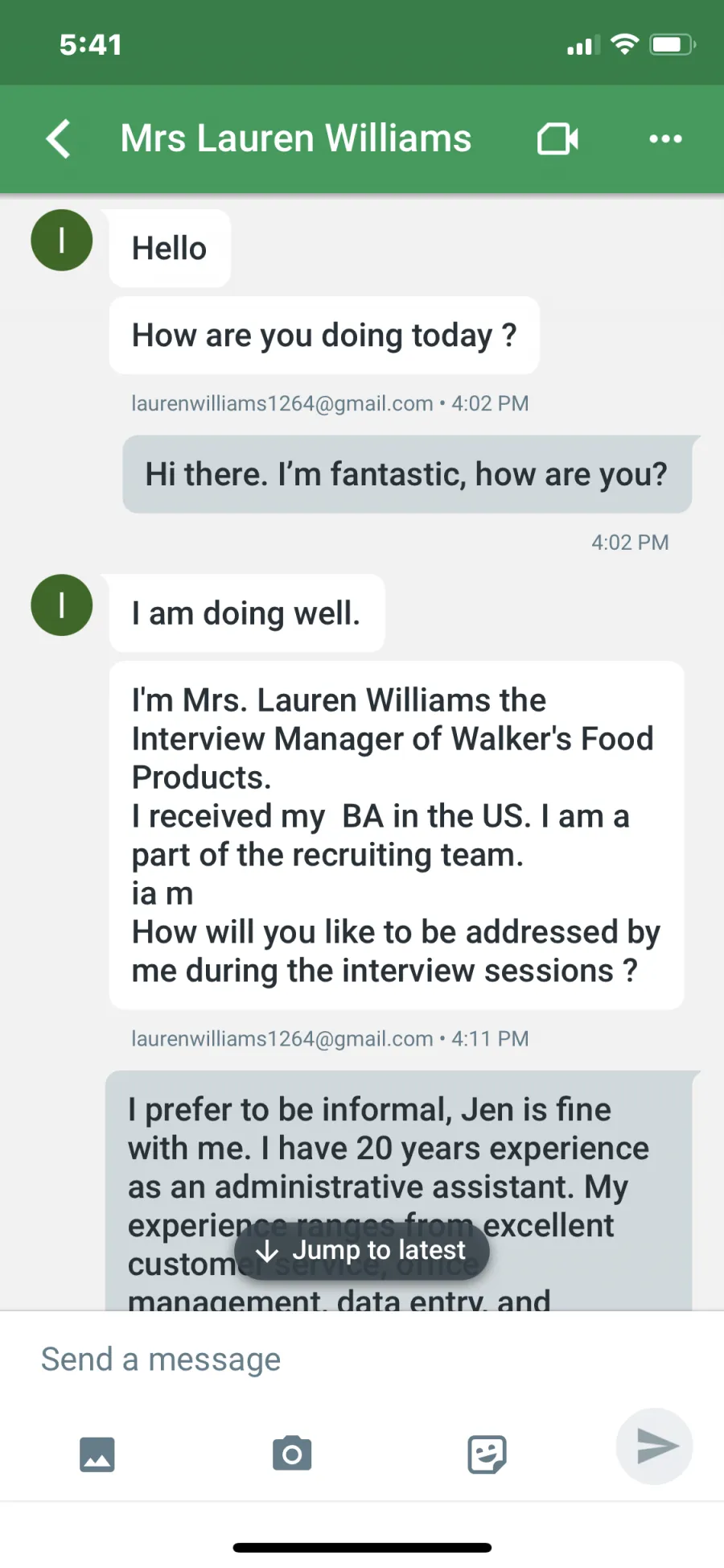
Task: Start a video call with Mrs Lauren Williams
Action: (557, 138)
